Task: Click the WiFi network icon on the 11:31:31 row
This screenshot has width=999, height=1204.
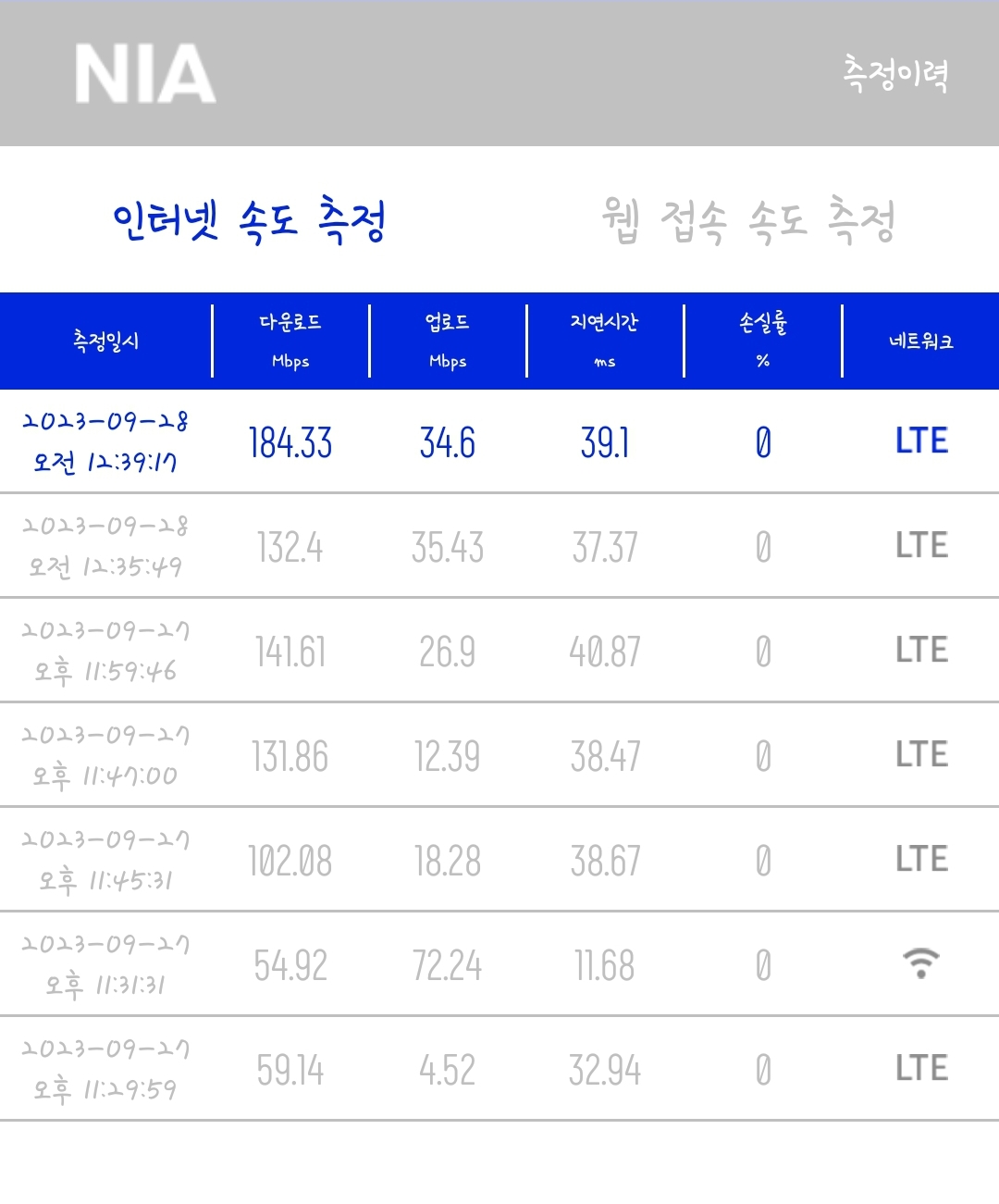Action: [919, 962]
